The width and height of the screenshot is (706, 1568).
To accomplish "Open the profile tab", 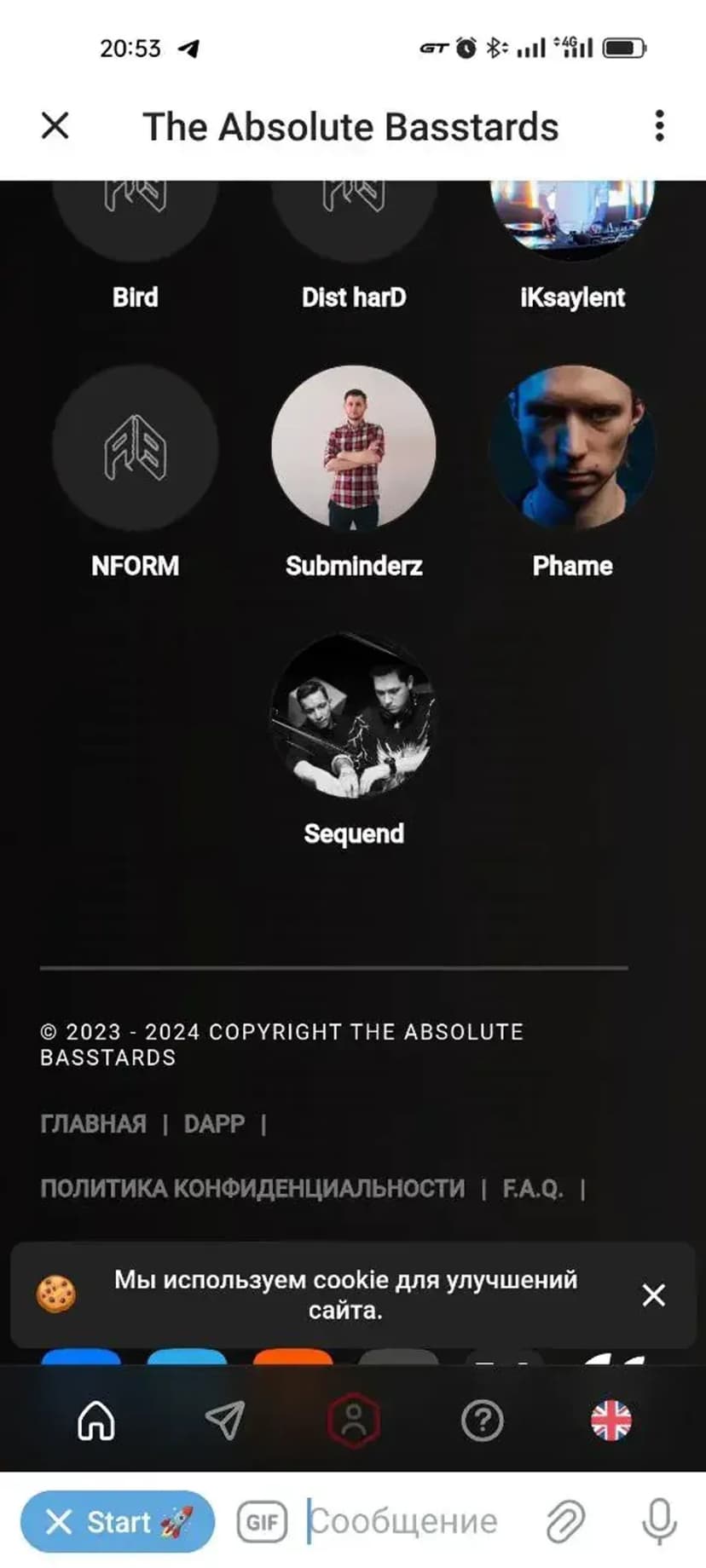I will [354, 1421].
